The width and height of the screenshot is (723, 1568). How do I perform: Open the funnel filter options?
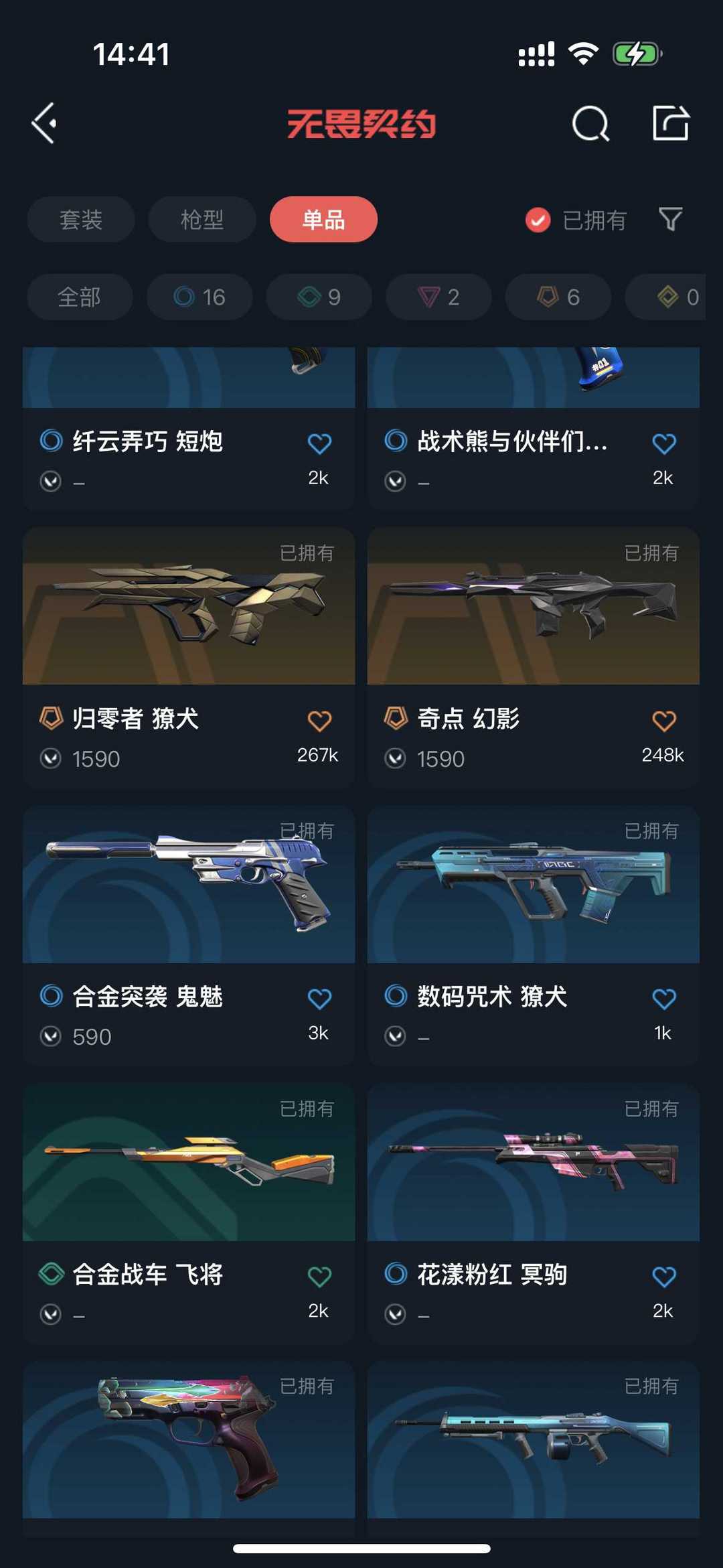(670, 219)
